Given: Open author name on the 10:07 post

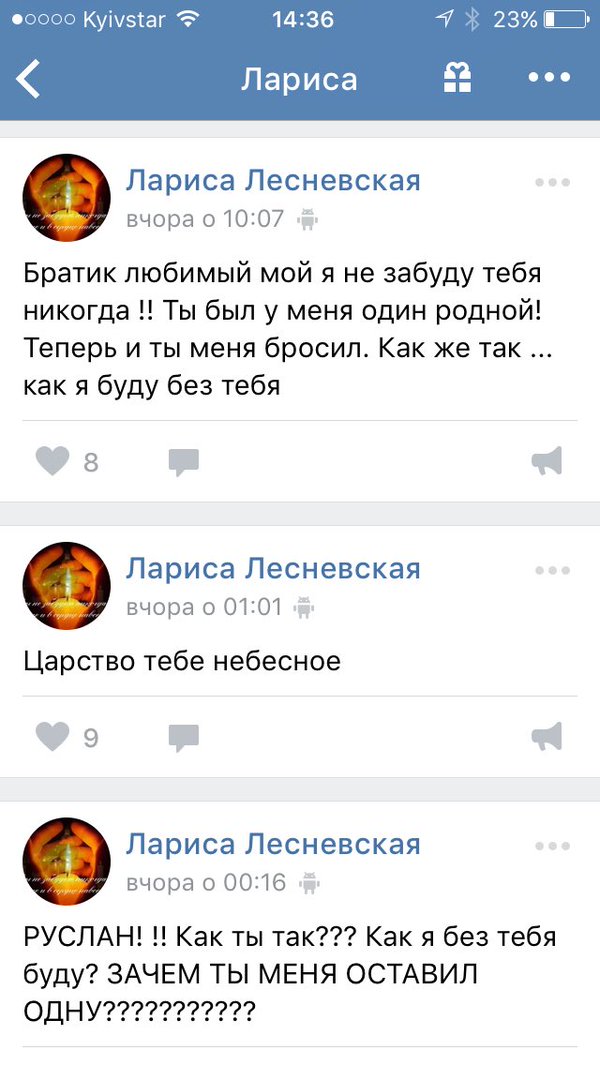Looking at the screenshot, I should click(272, 181).
